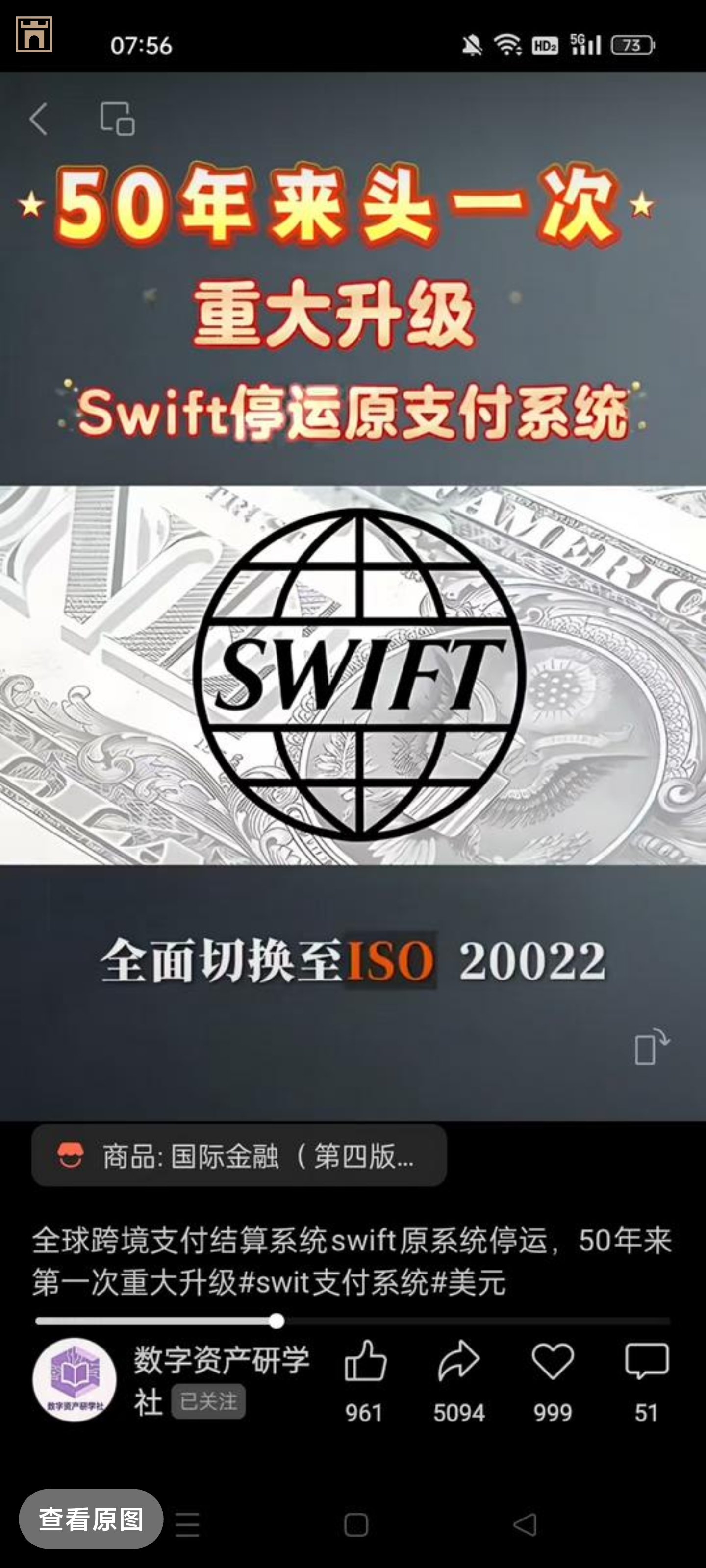
Task: Rotate video to landscape fullscreen
Action: [x=651, y=1046]
